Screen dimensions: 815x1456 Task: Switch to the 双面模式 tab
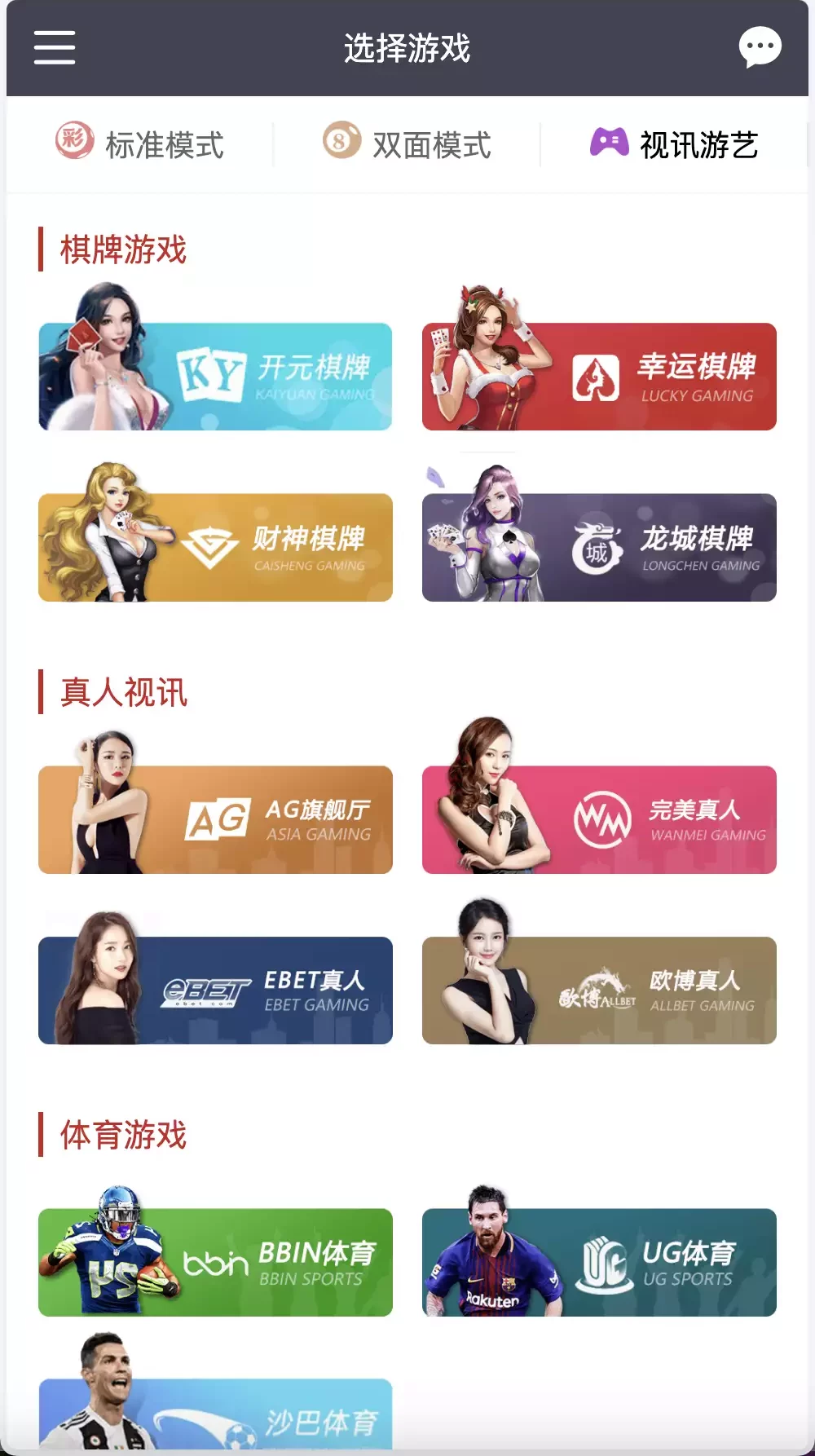(x=407, y=144)
